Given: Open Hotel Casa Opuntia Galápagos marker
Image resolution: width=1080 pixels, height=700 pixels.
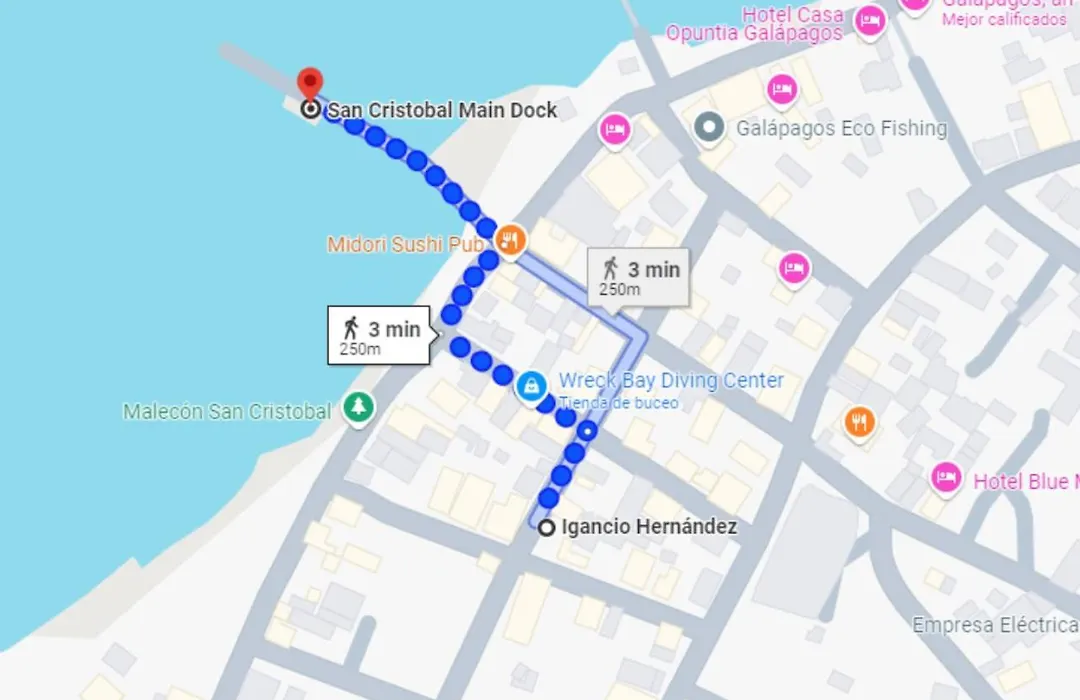Looking at the screenshot, I should [x=870, y=20].
